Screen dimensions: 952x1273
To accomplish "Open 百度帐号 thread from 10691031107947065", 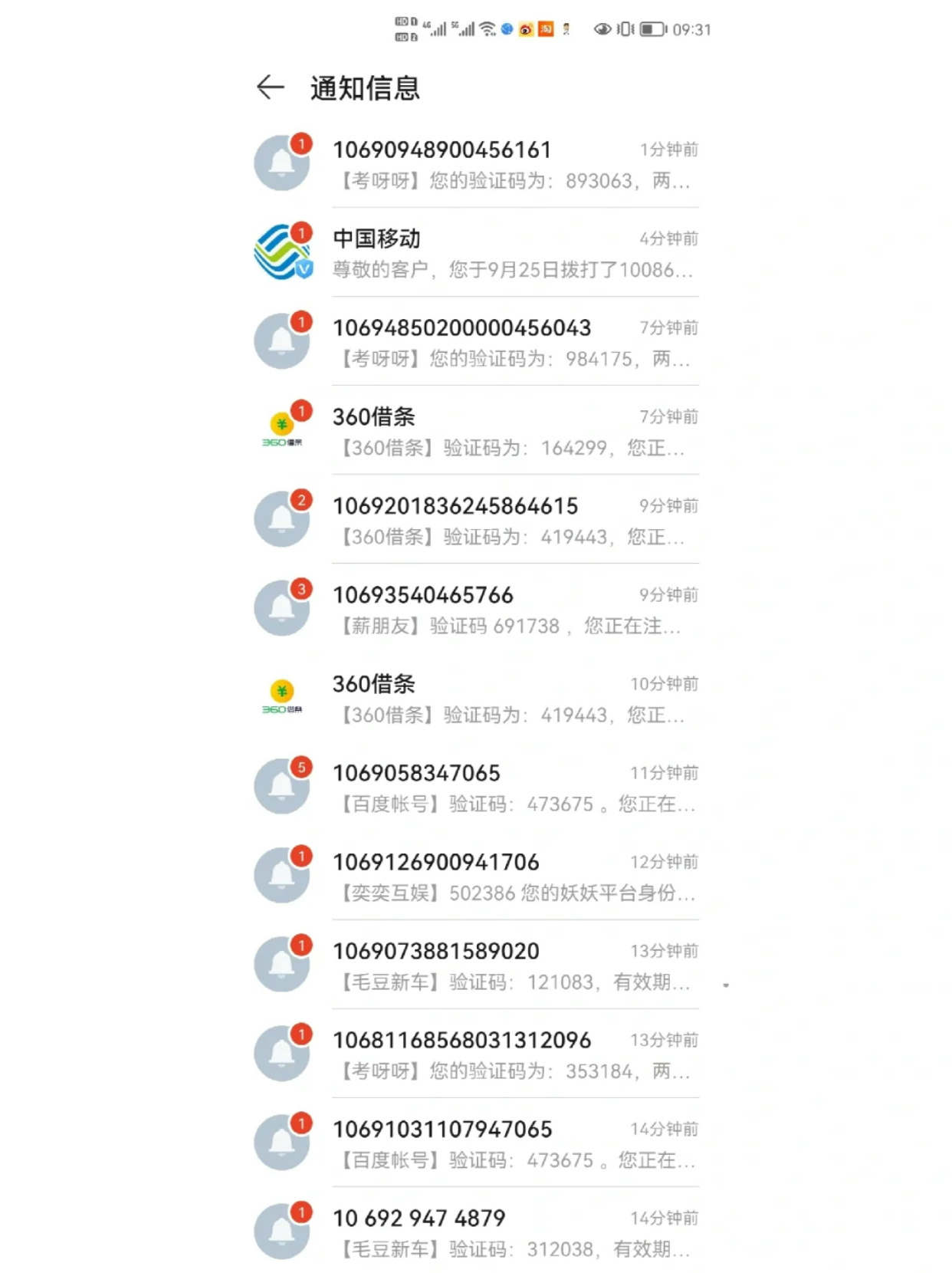I will [514, 1143].
